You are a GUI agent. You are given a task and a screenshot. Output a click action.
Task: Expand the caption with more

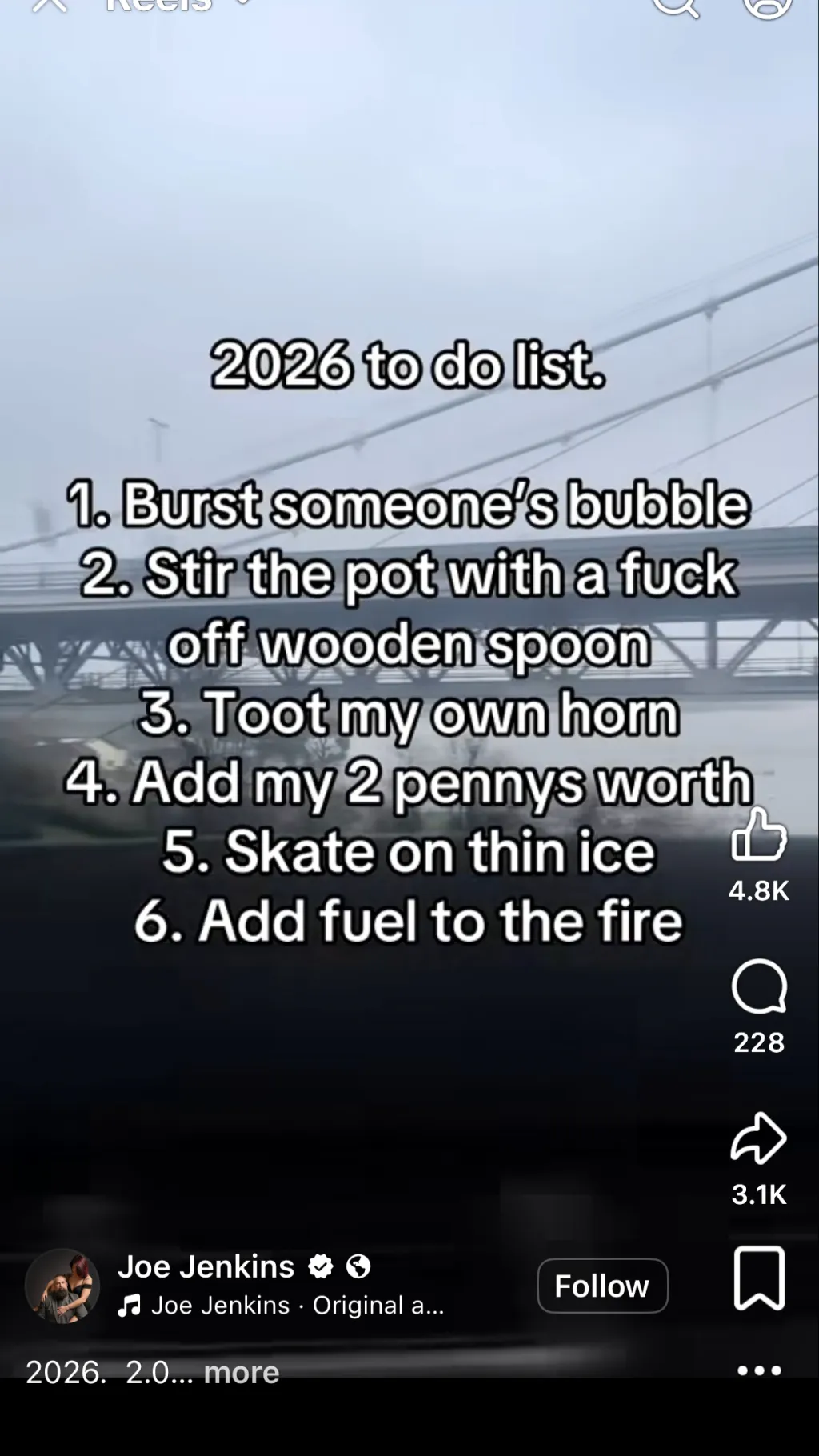(242, 1372)
